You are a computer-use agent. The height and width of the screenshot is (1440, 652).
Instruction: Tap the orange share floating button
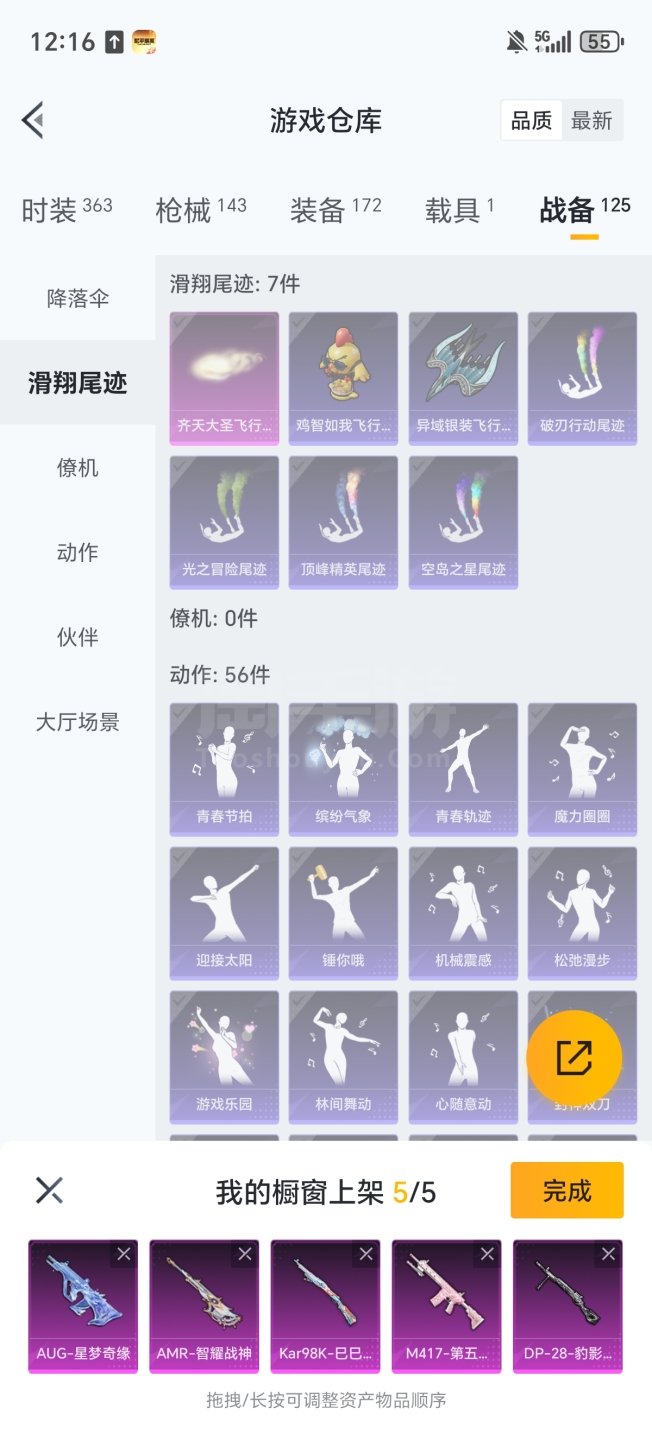[574, 1058]
